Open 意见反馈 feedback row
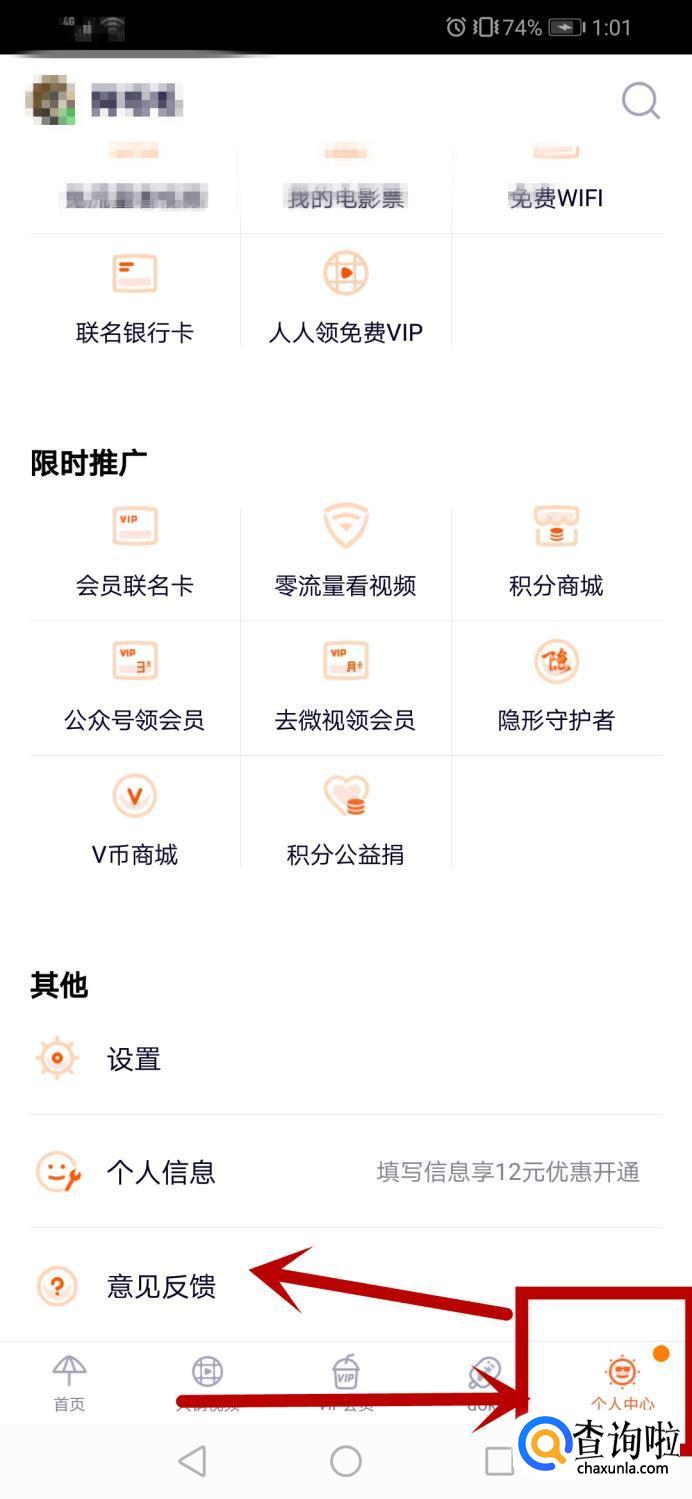The width and height of the screenshot is (692, 1499). (160, 1286)
